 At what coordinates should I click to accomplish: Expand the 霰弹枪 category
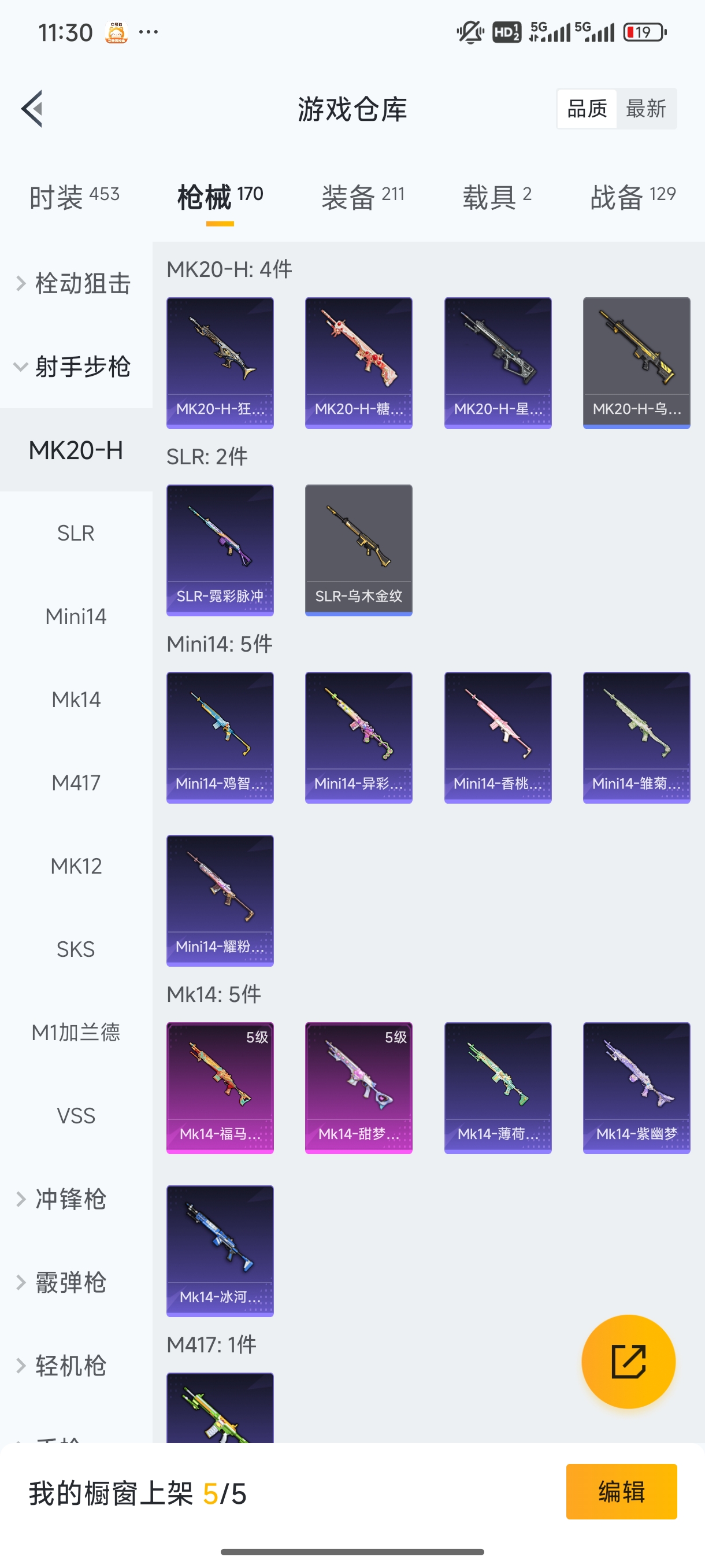[70, 1282]
